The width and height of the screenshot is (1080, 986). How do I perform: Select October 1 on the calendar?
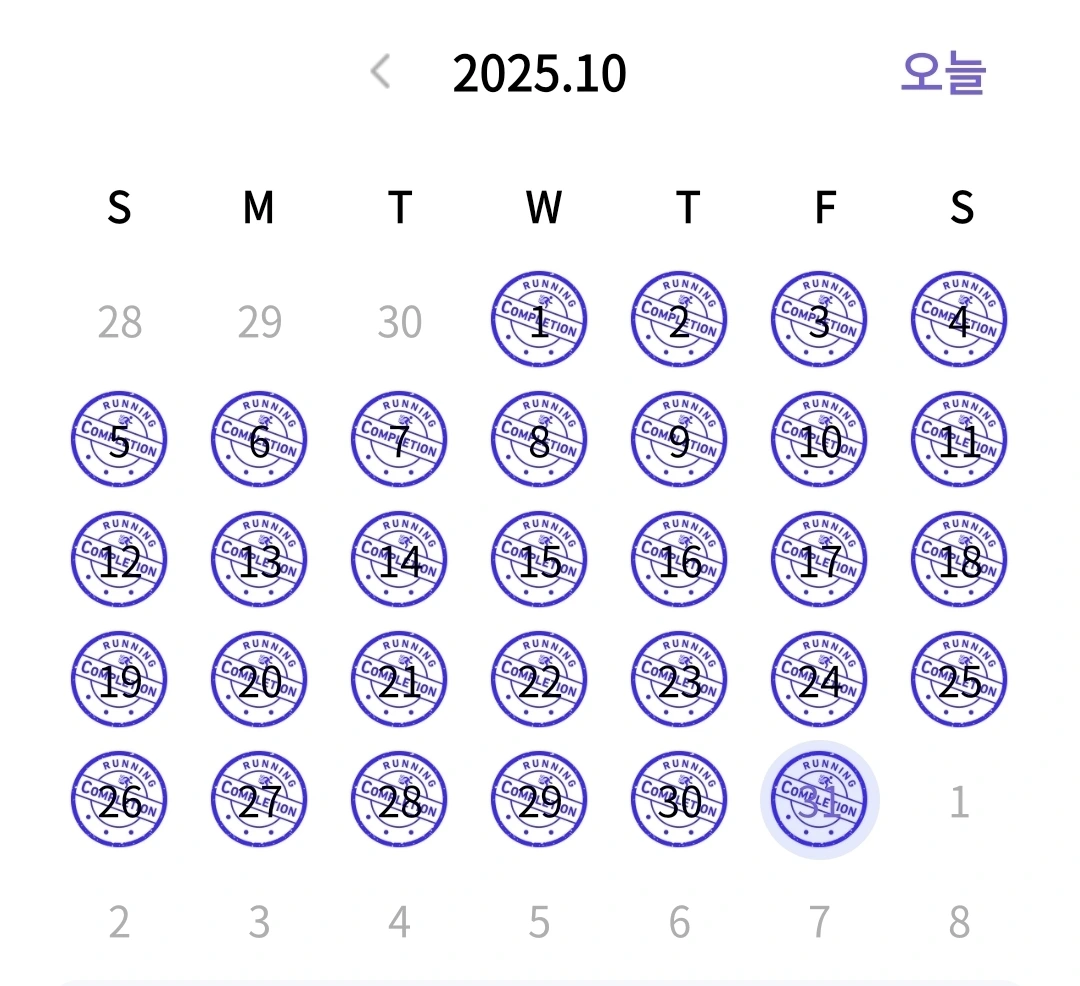539,321
